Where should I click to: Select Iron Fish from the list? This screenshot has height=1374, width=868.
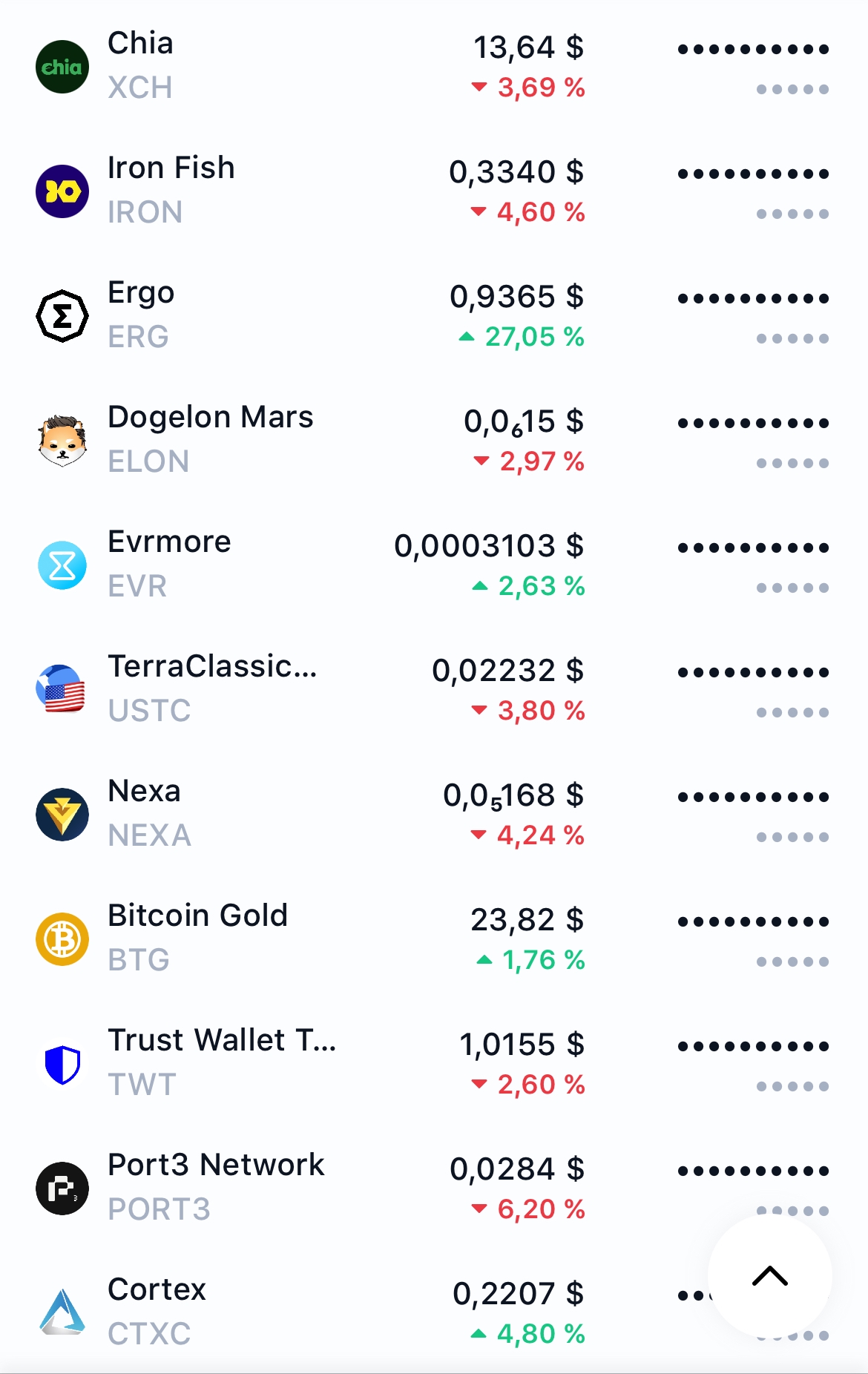(x=297, y=191)
